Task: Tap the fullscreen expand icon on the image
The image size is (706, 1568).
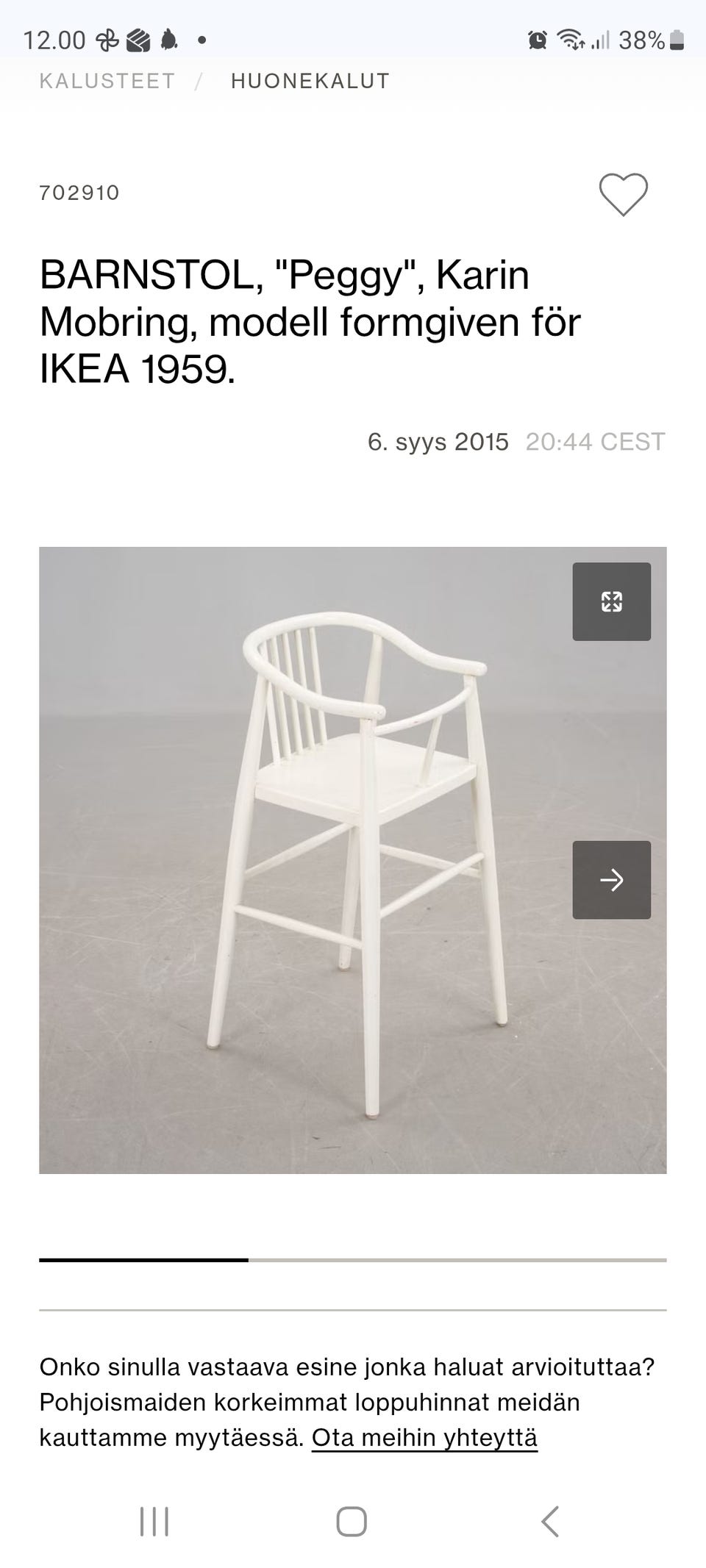Action: pyautogui.click(x=612, y=601)
